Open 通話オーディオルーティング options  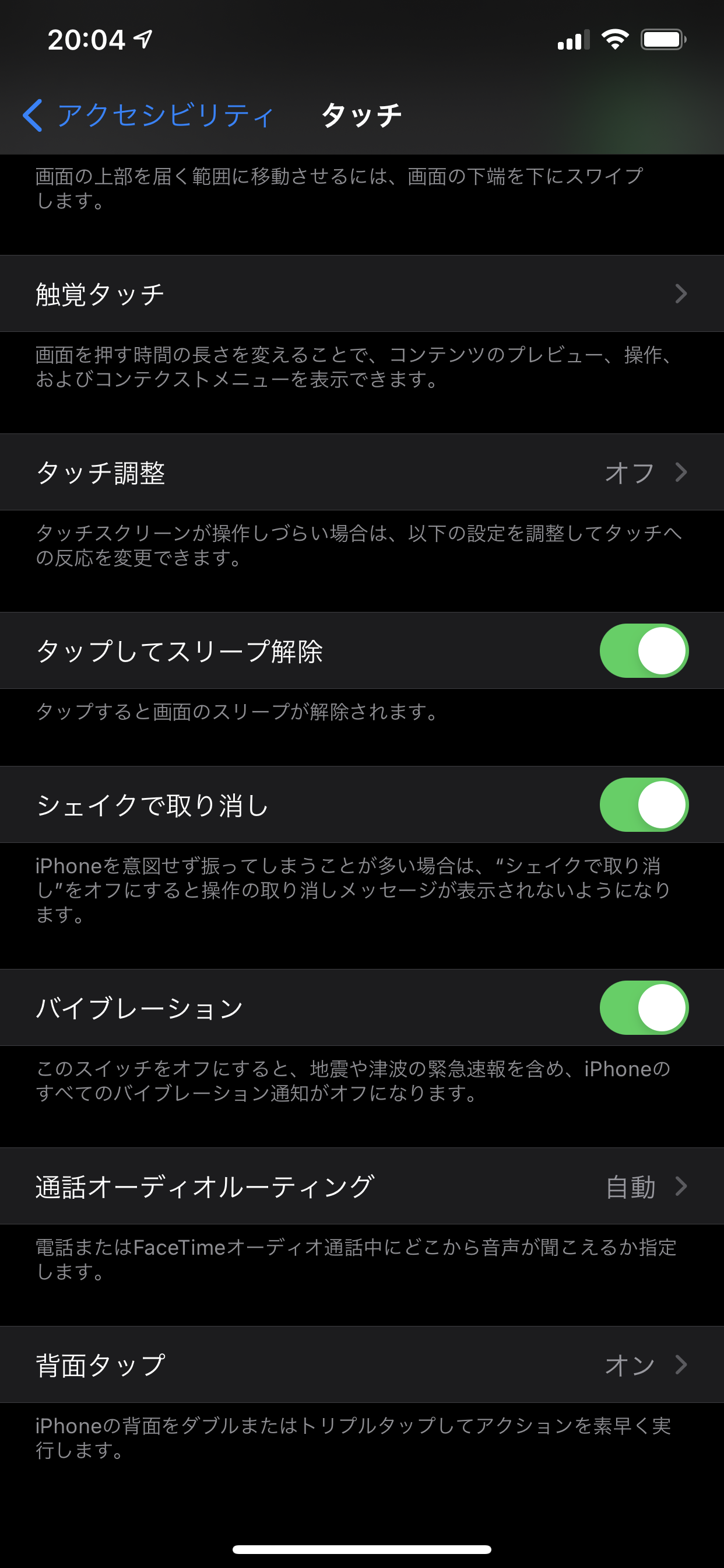[361, 1186]
